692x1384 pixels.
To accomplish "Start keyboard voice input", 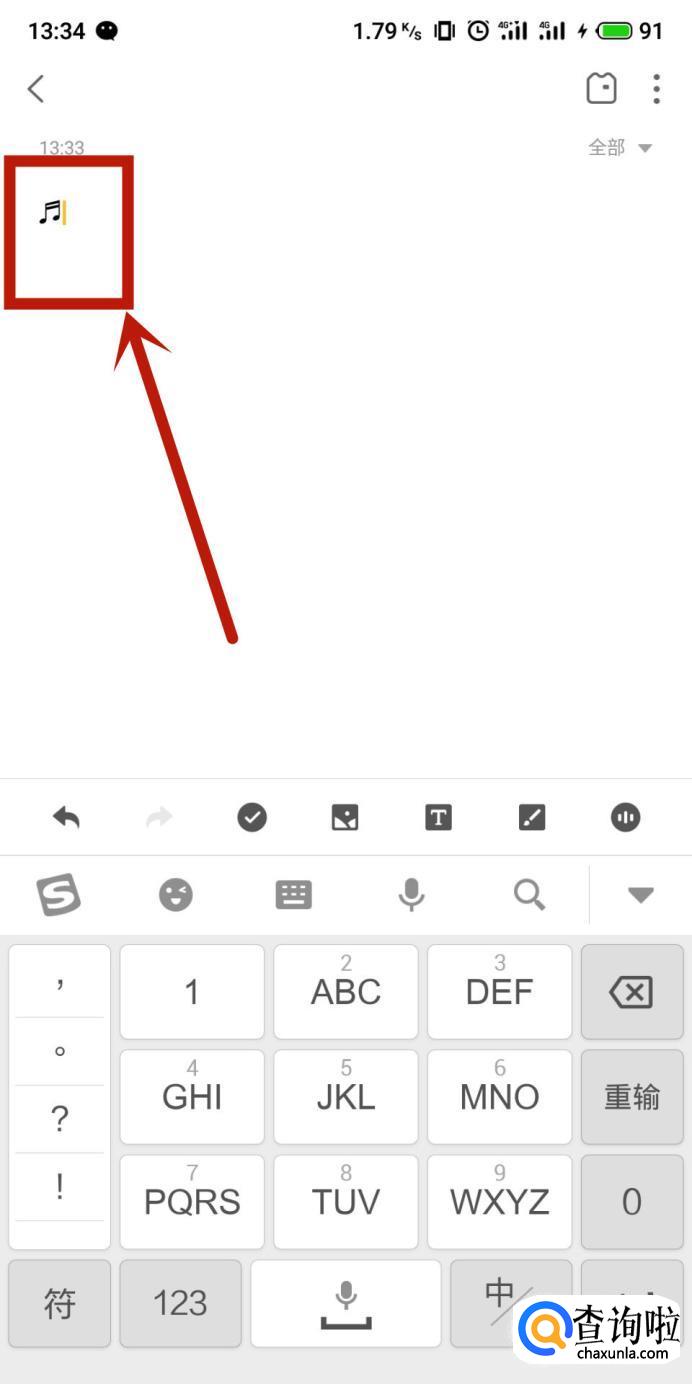I will pos(411,895).
